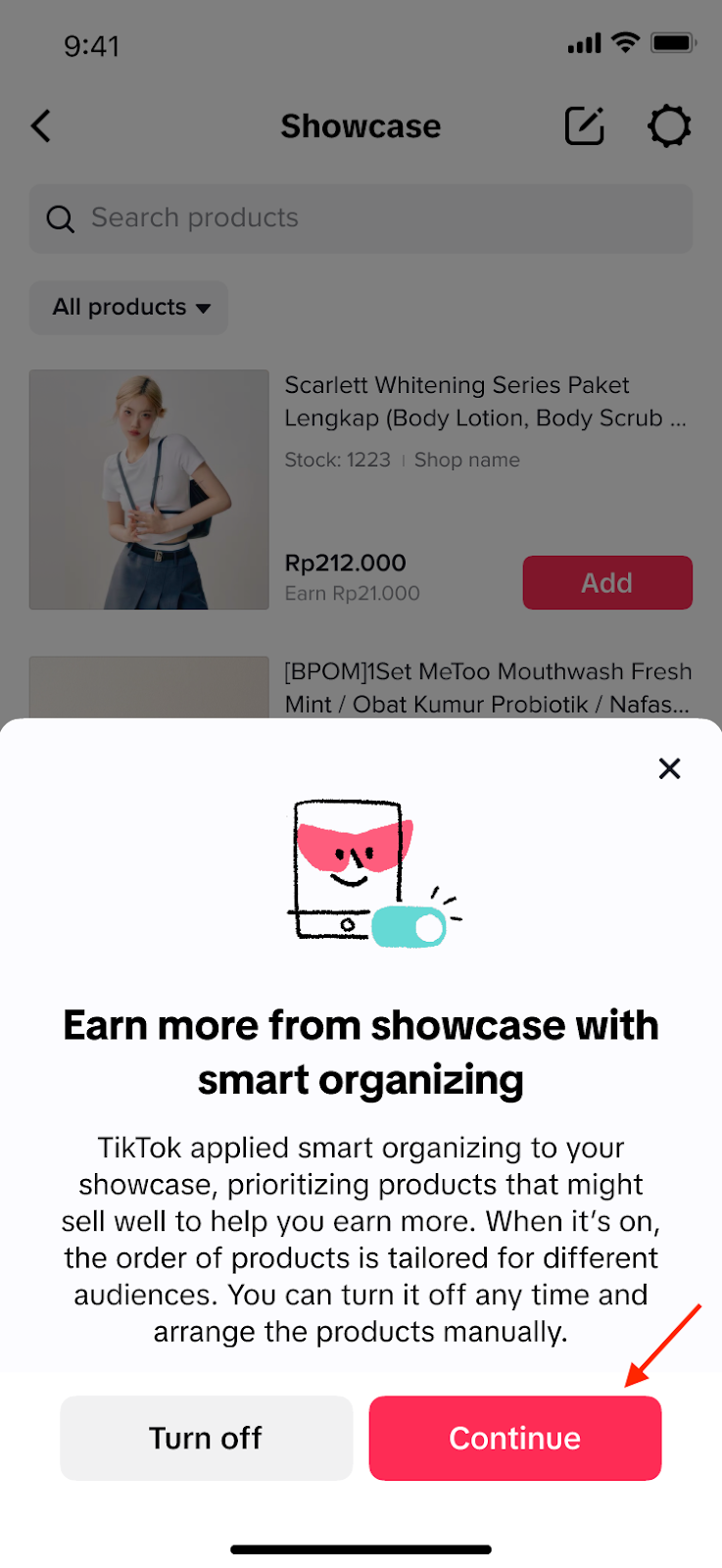Add Scarlett Whitening Series to showcase

tap(606, 583)
